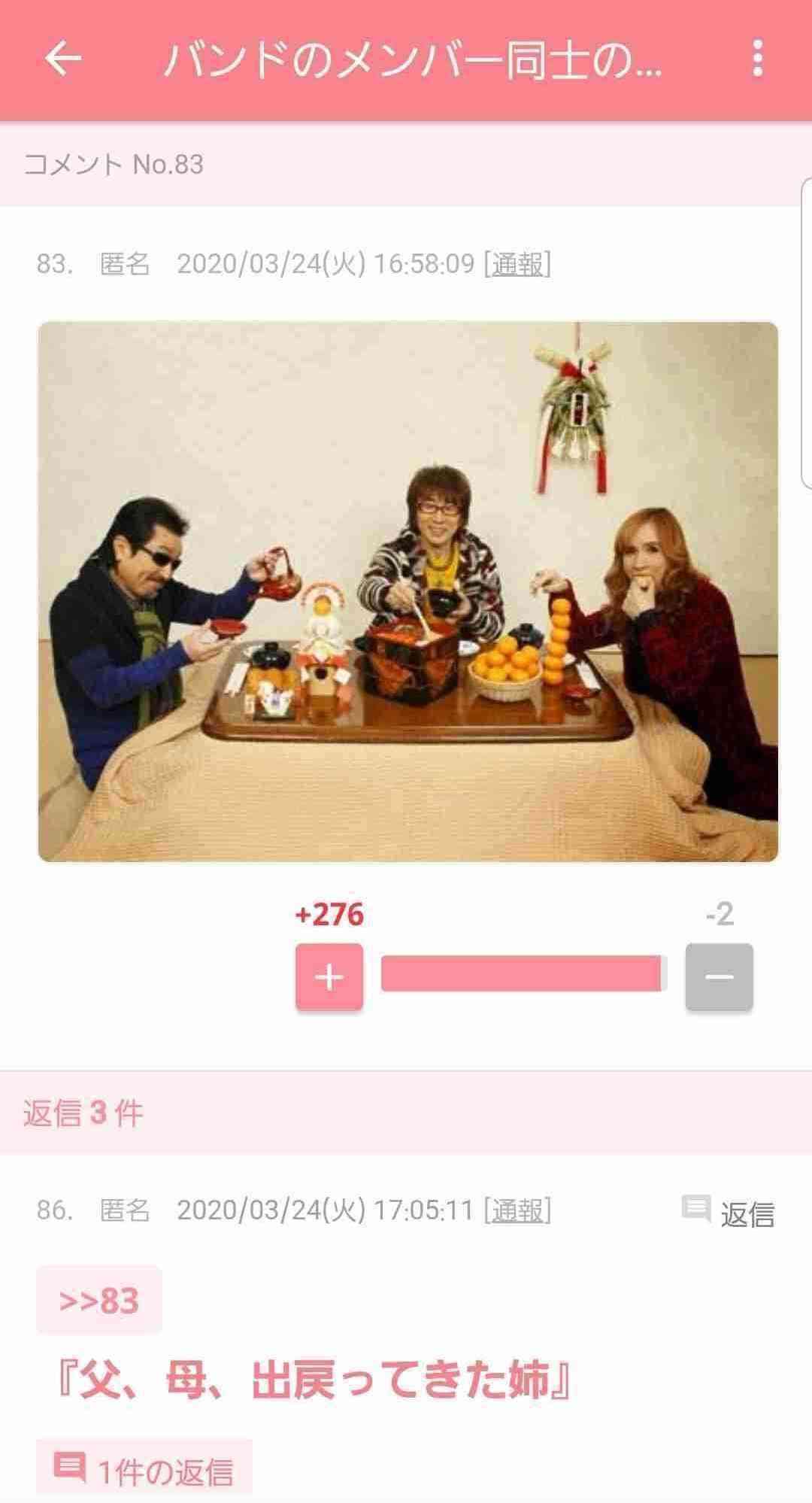Report comment 83 via 通報 link
This screenshot has height=1503, width=812.
pos(517,264)
